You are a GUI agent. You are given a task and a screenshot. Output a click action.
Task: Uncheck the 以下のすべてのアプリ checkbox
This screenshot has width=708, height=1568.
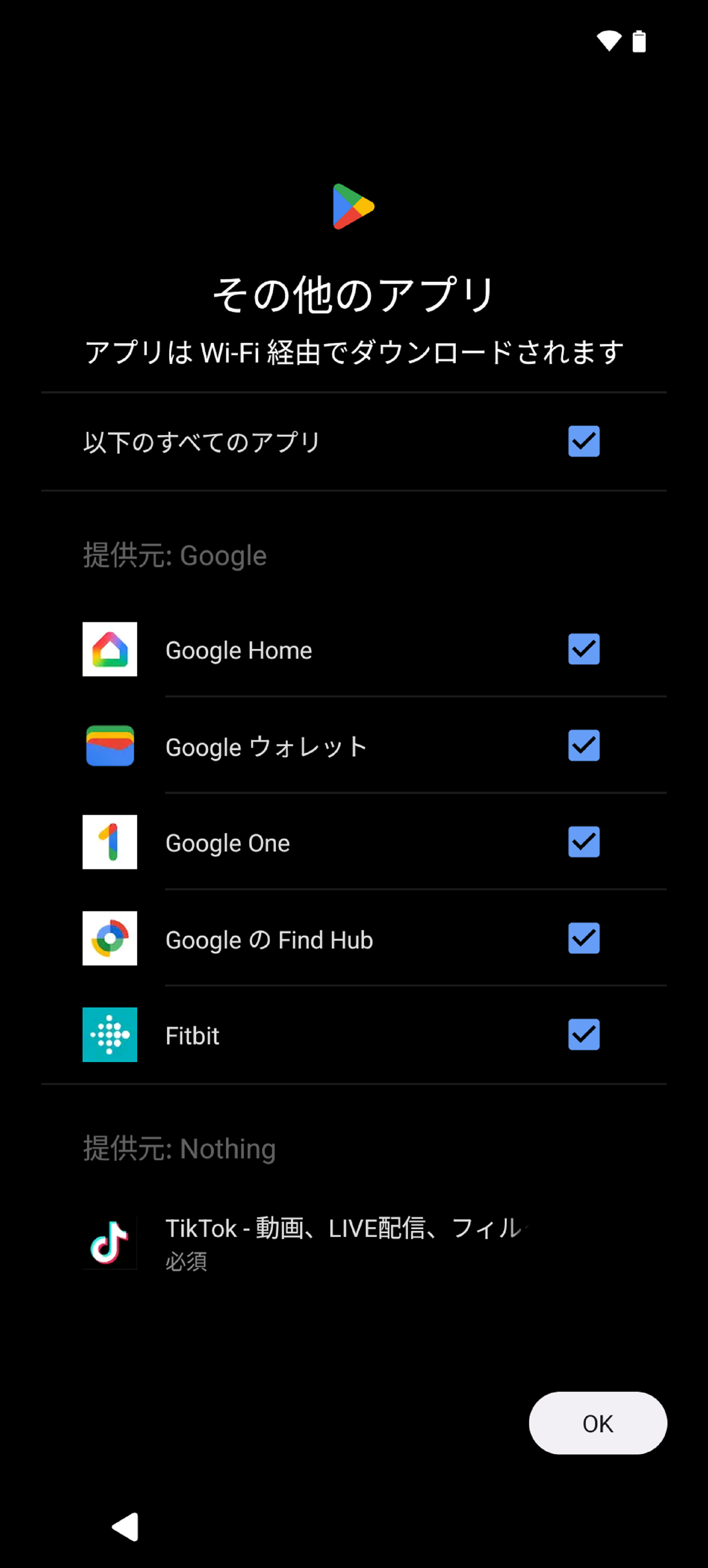point(584,441)
